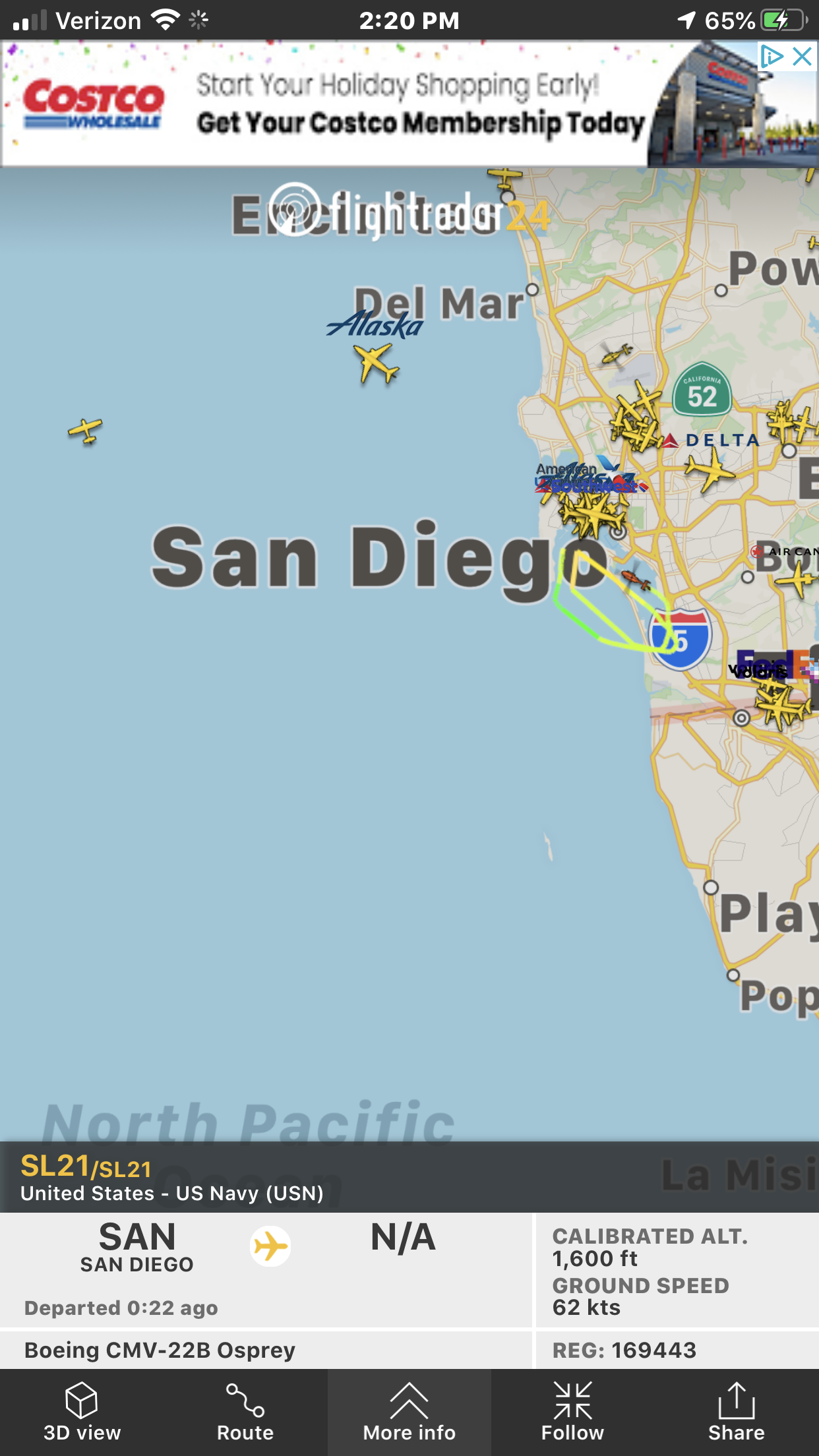The image size is (819, 1456).
Task: Select the lone aircraft over the ocean
Action: (x=86, y=431)
